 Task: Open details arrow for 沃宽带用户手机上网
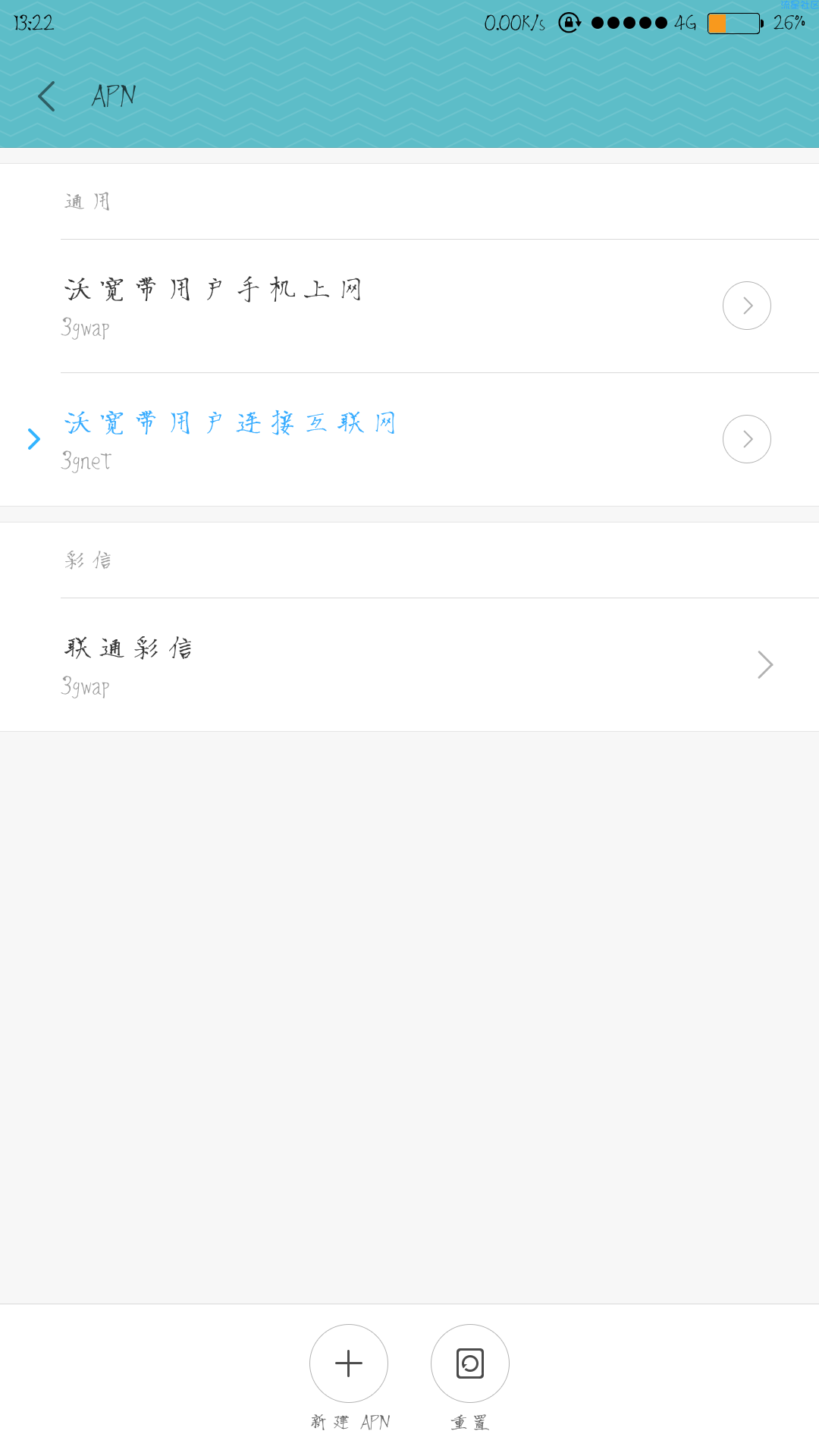[x=747, y=306]
